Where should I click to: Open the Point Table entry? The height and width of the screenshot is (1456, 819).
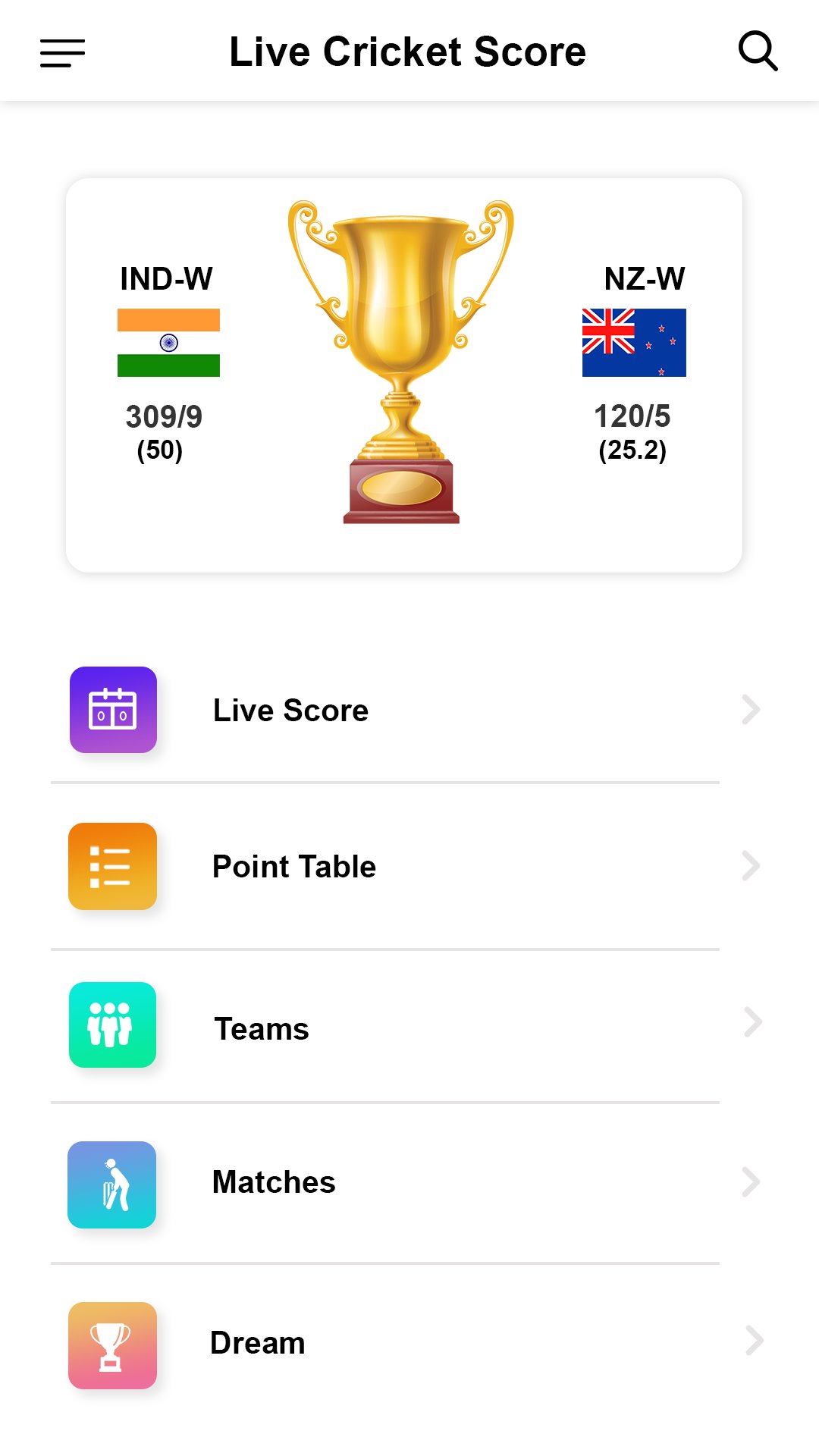(x=293, y=866)
